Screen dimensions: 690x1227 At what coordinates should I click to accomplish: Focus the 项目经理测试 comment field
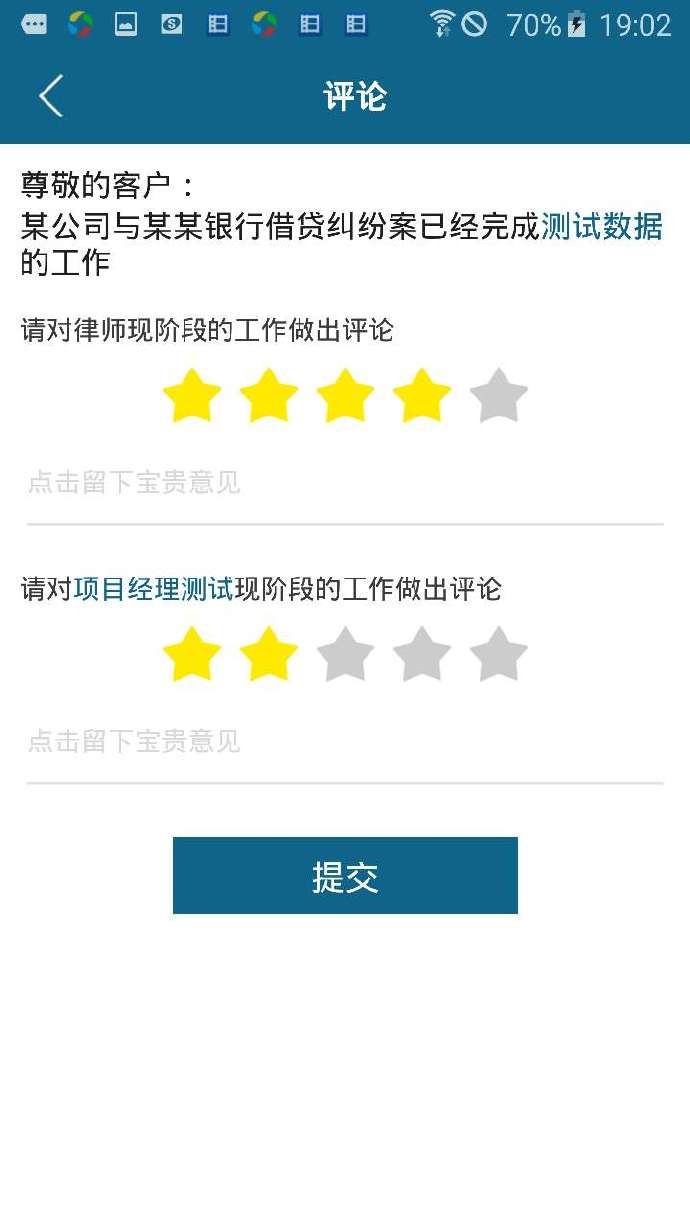point(344,743)
